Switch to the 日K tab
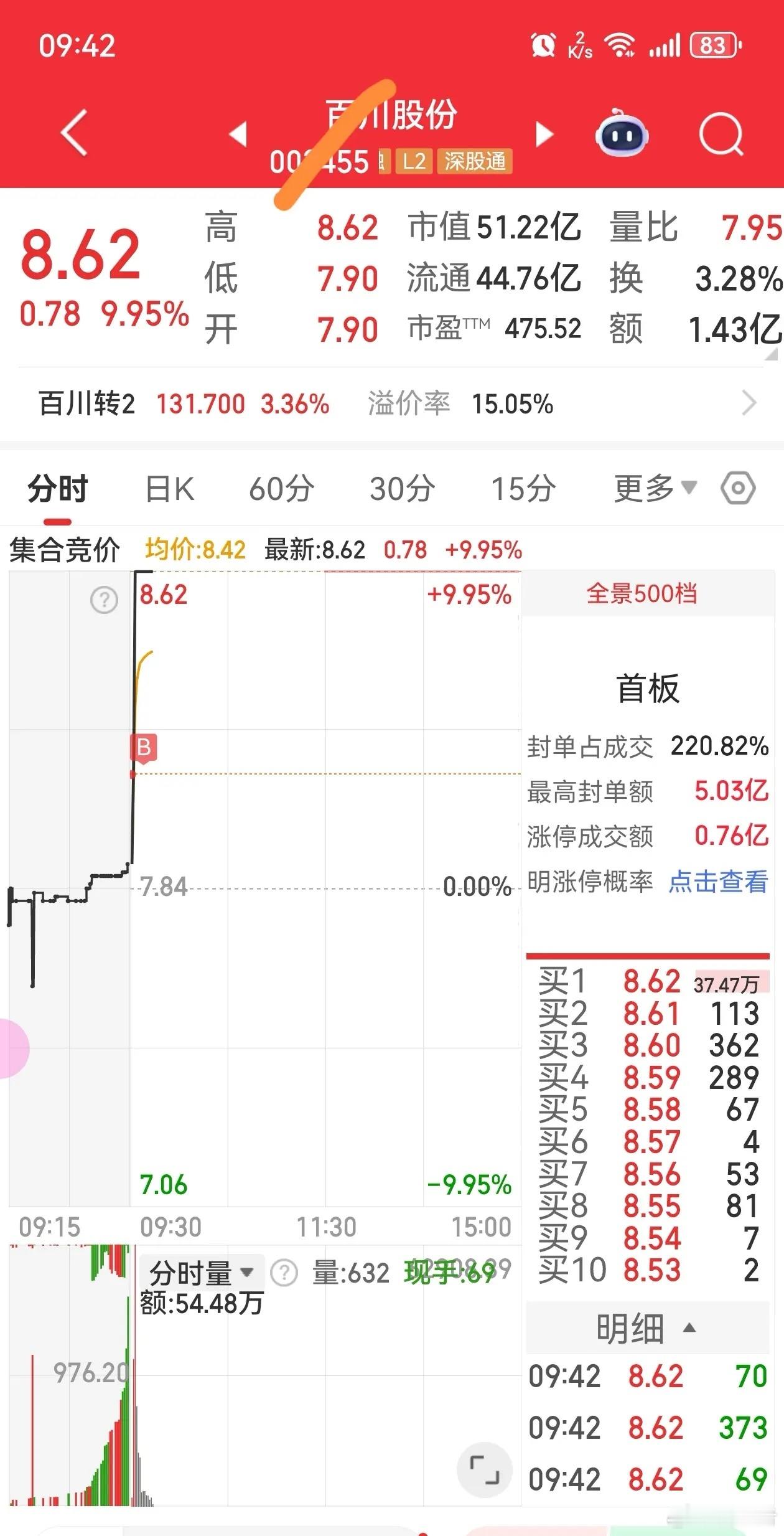This screenshot has width=784, height=1536. coord(169,489)
